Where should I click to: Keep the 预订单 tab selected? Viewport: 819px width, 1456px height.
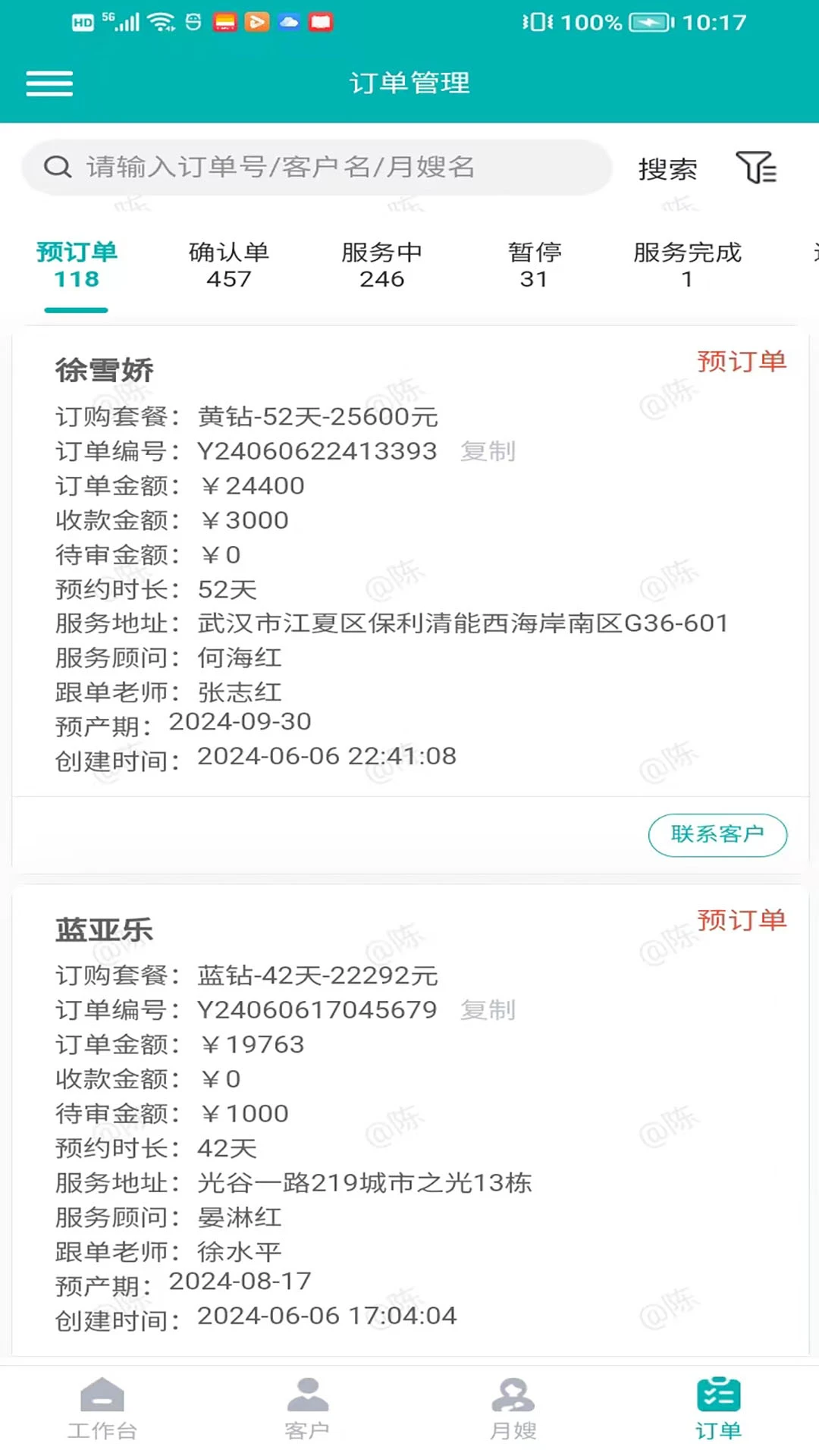pyautogui.click(x=76, y=266)
